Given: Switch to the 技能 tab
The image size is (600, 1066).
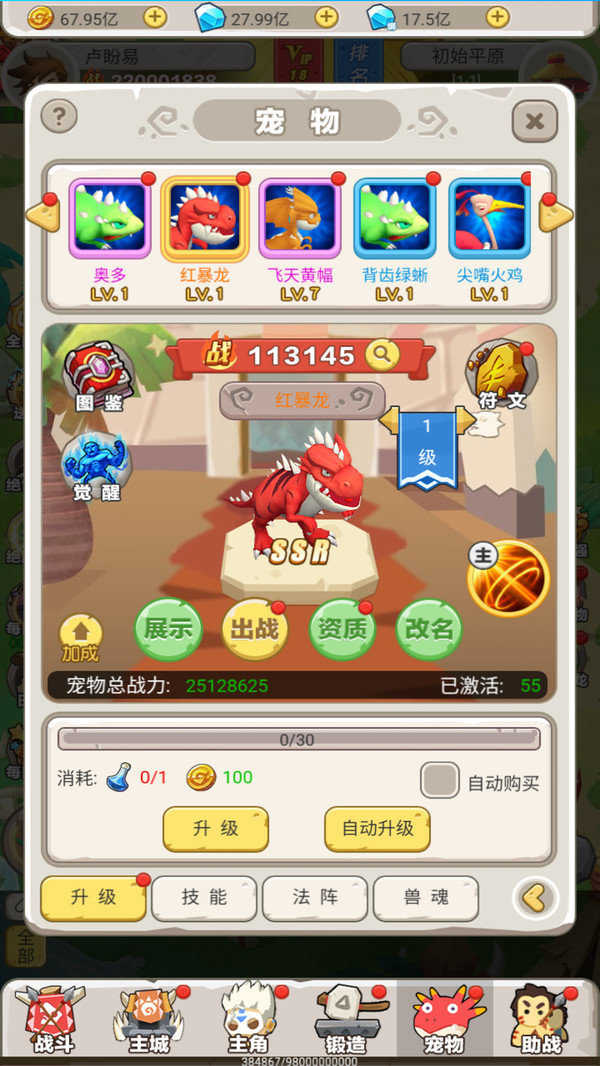Looking at the screenshot, I should [x=204, y=898].
